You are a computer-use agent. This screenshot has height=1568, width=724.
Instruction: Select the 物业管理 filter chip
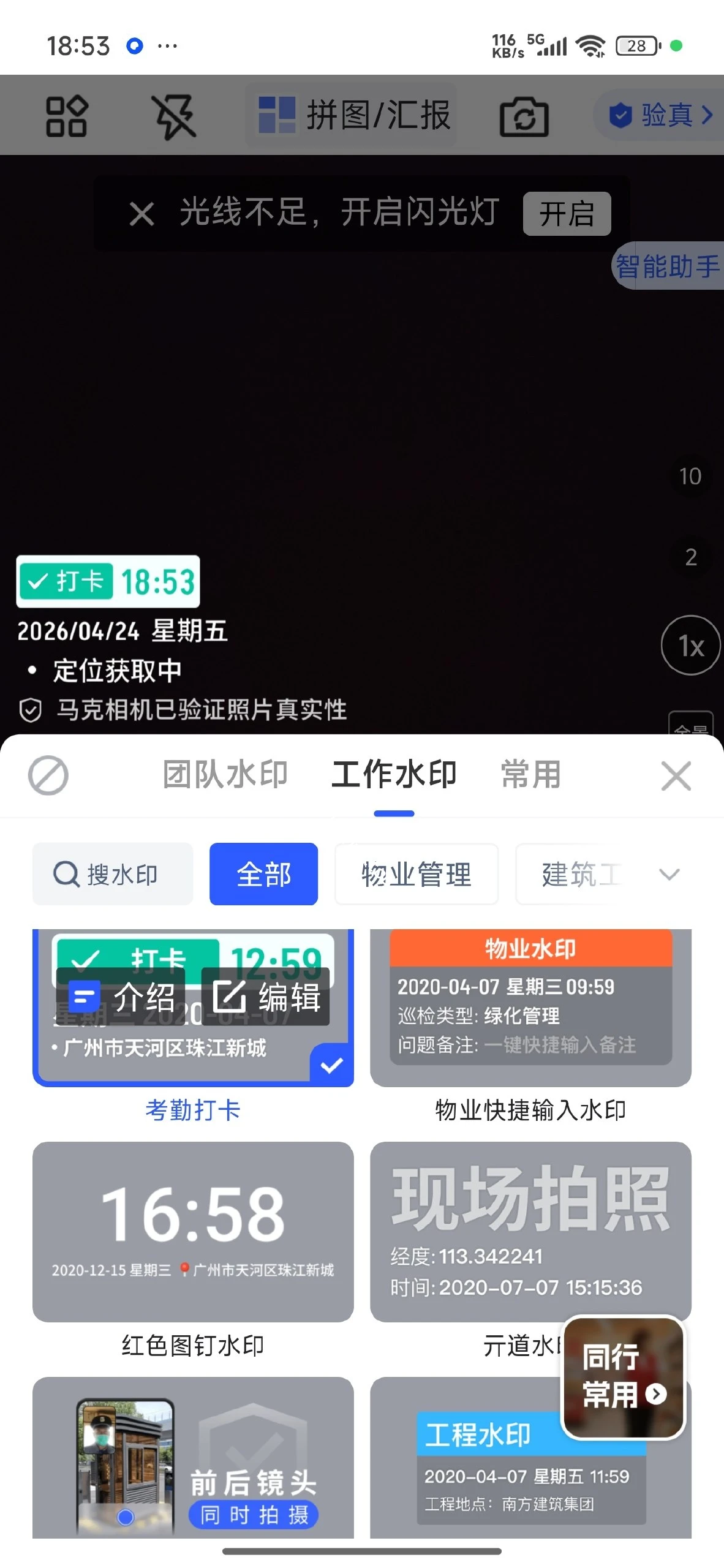click(416, 874)
